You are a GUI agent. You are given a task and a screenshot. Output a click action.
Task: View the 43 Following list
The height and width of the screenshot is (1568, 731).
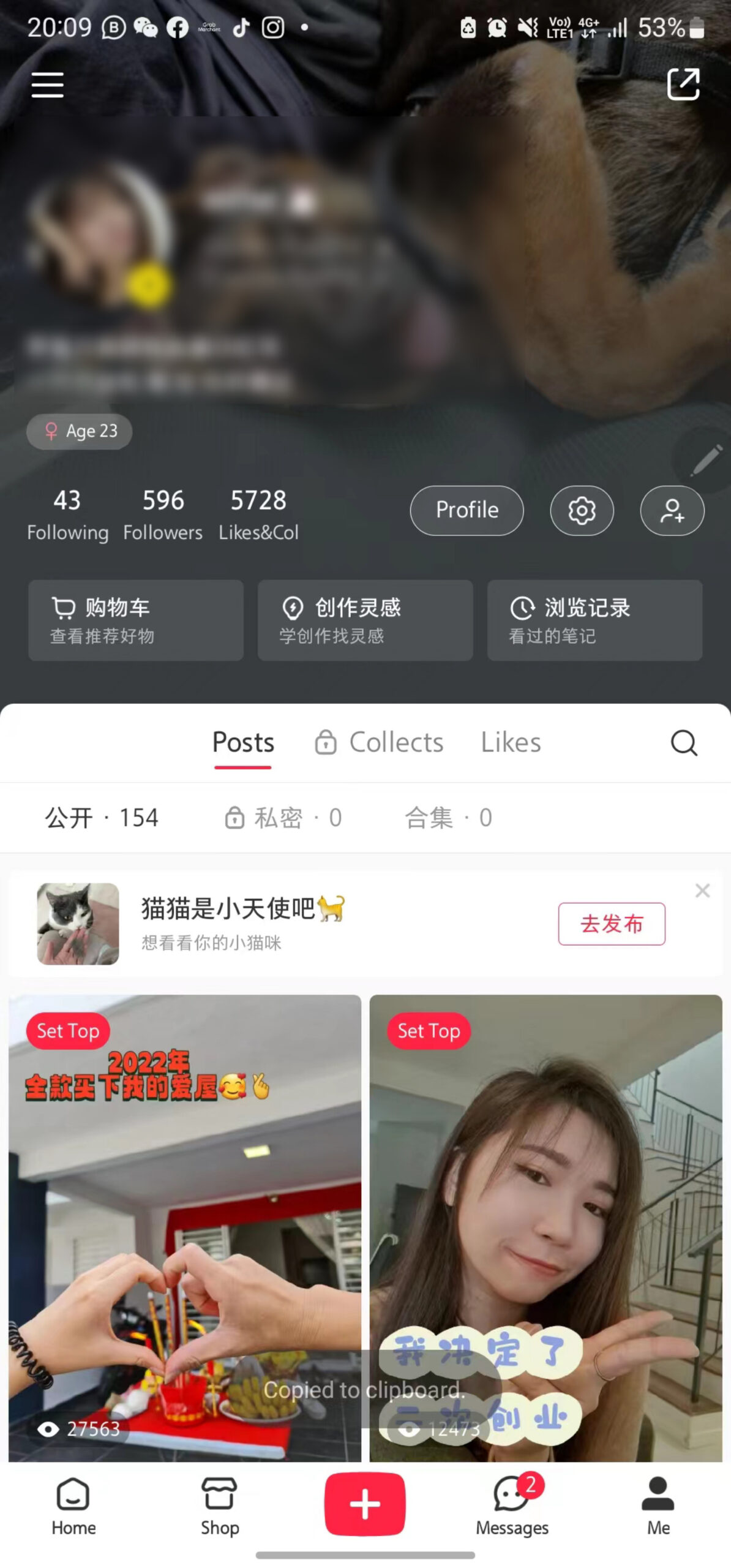click(67, 515)
